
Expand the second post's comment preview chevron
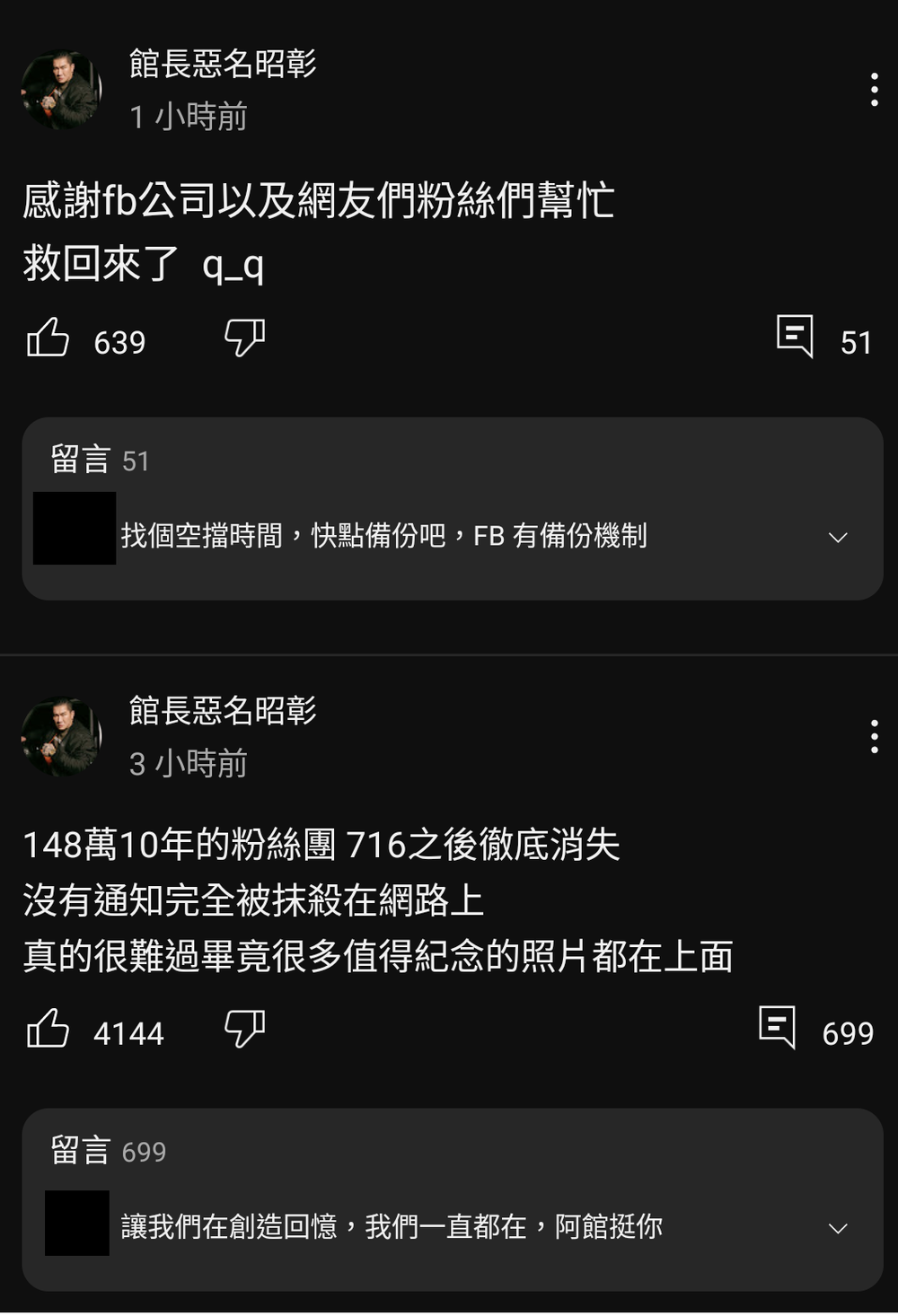839,1228
